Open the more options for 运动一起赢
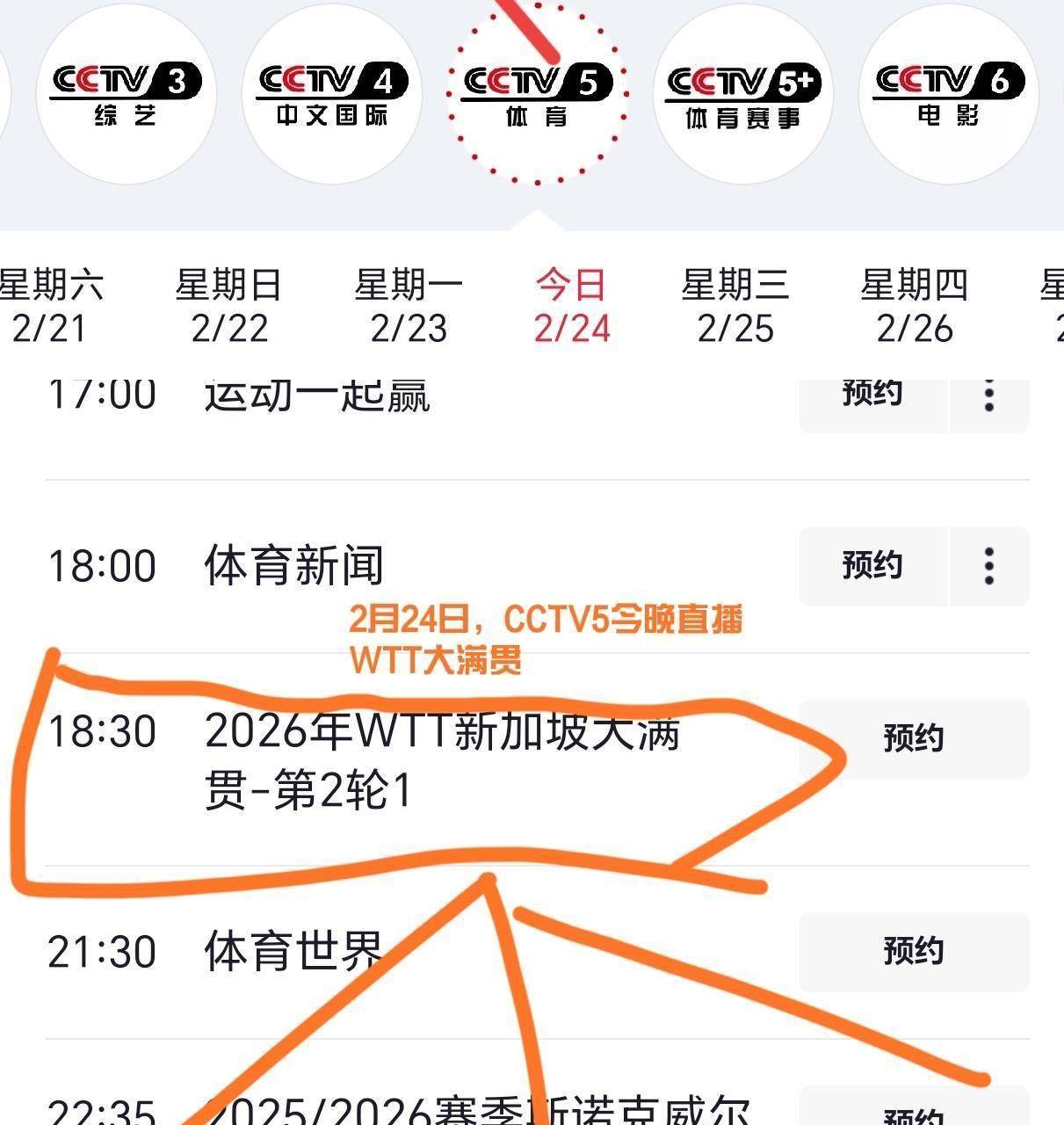The width and height of the screenshot is (1064, 1125). coord(989,396)
